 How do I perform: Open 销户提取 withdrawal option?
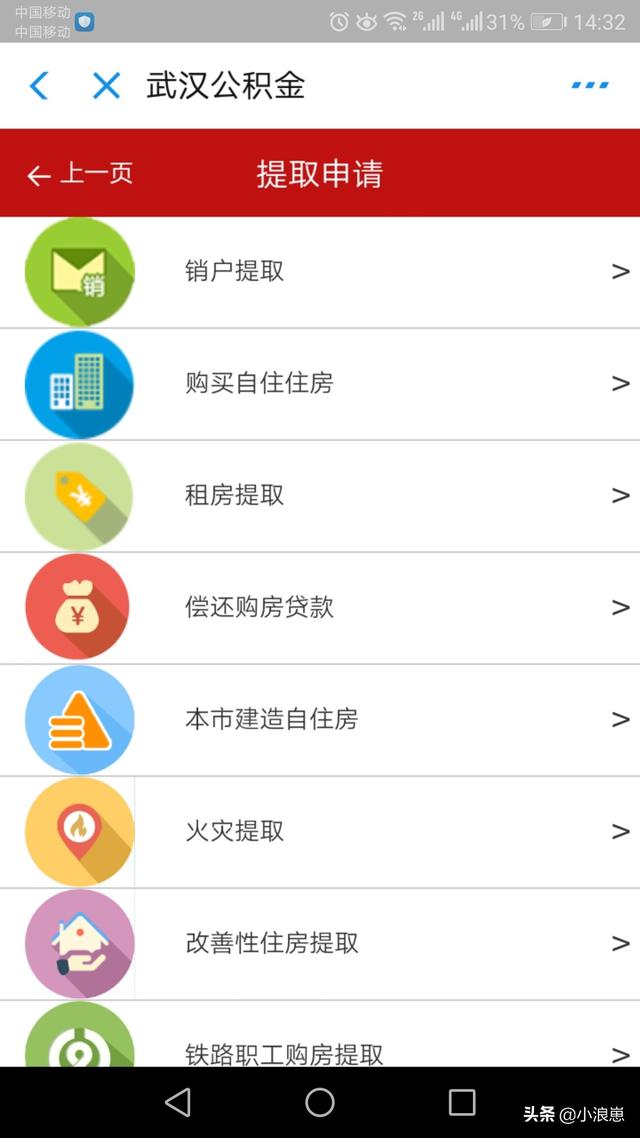(320, 271)
